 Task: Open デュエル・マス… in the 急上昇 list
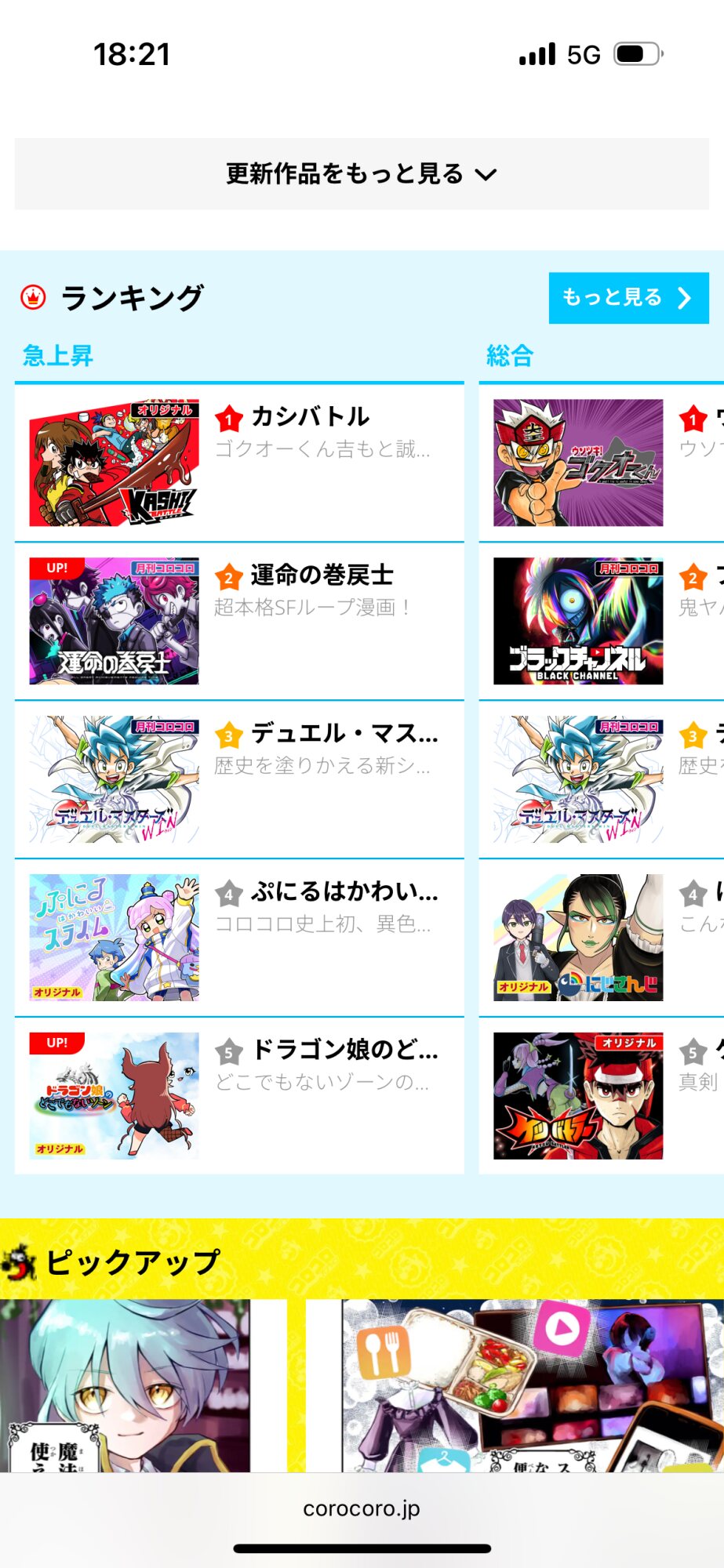238,779
